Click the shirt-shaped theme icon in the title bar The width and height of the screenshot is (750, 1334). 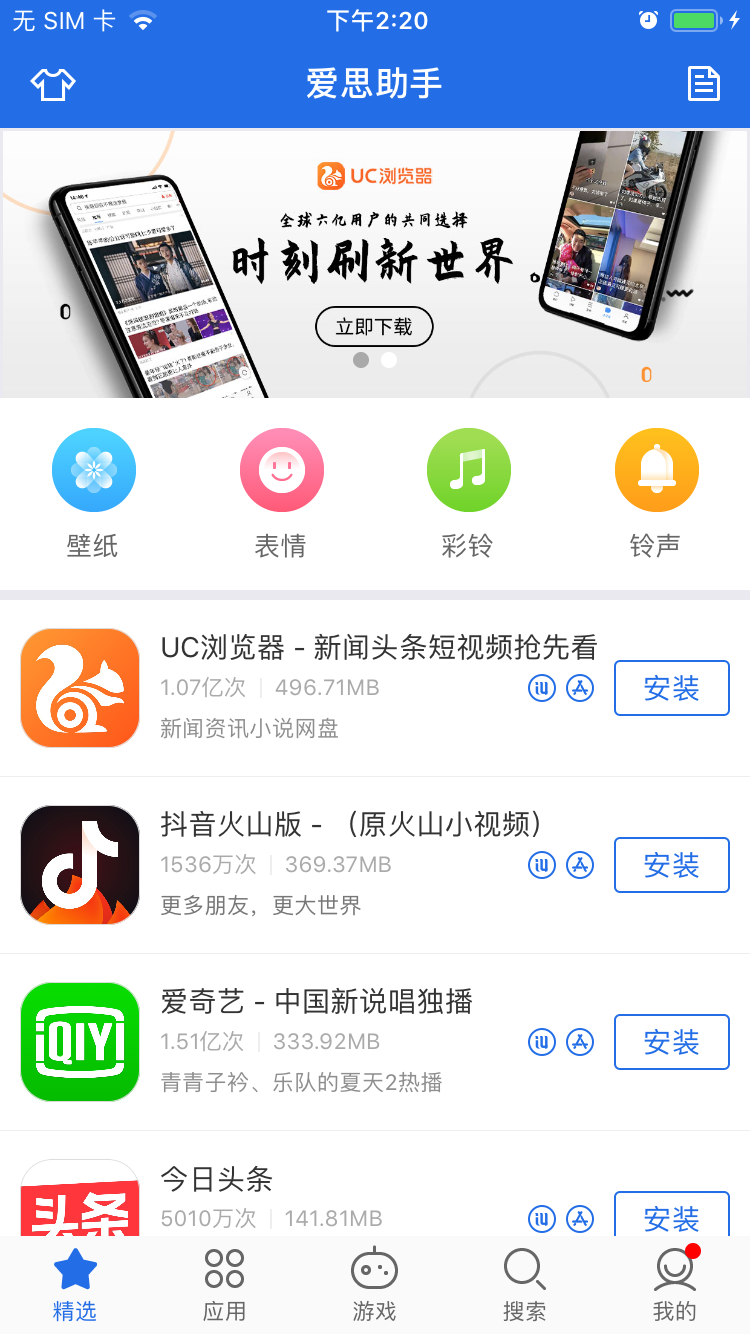click(52, 83)
